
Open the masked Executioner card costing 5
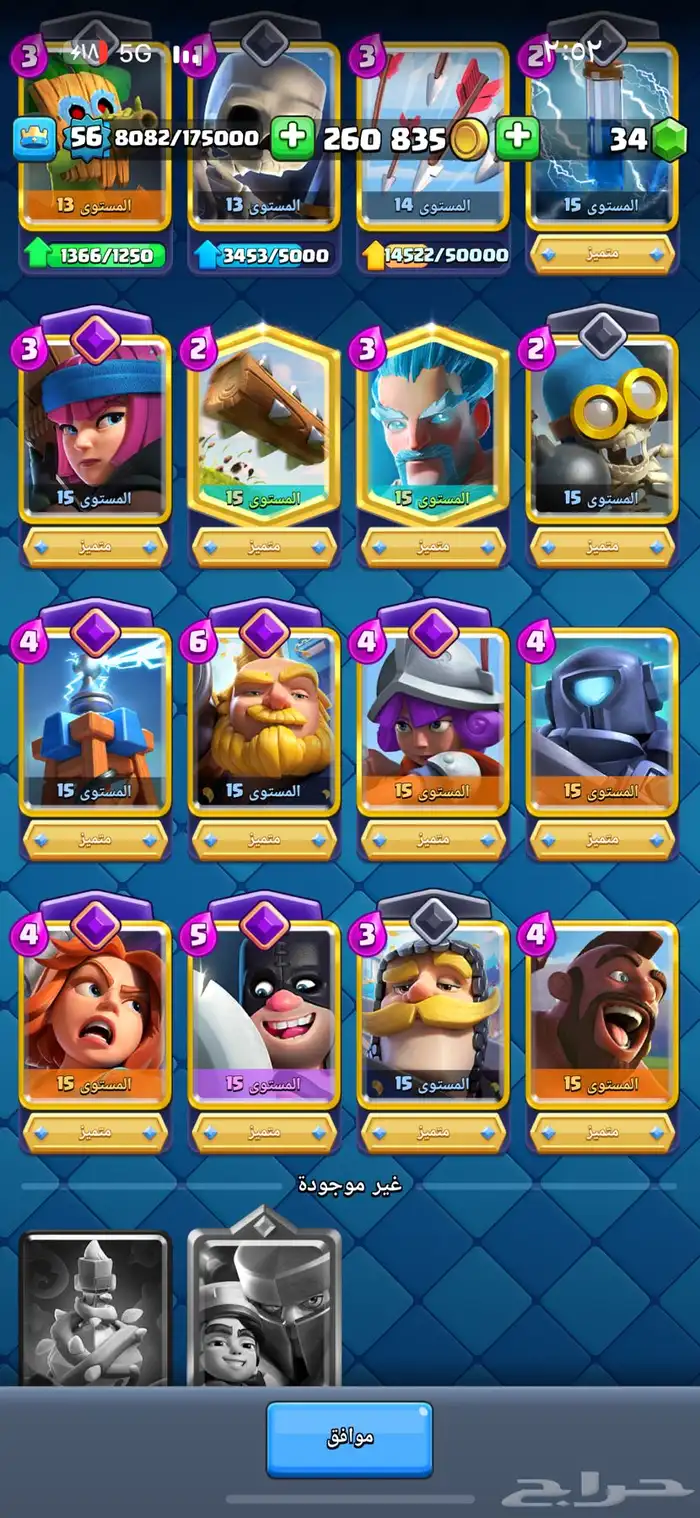(x=264, y=1011)
